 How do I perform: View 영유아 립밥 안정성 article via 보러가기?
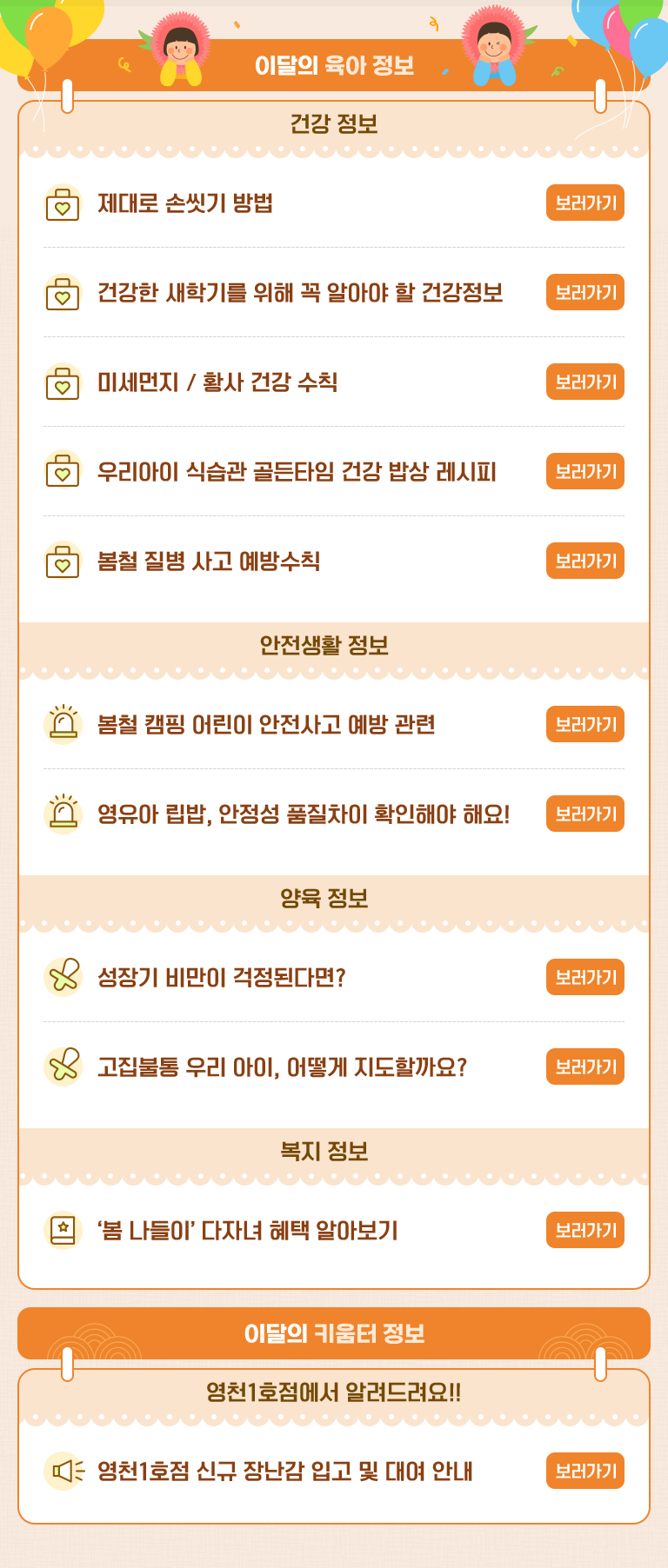(x=584, y=814)
